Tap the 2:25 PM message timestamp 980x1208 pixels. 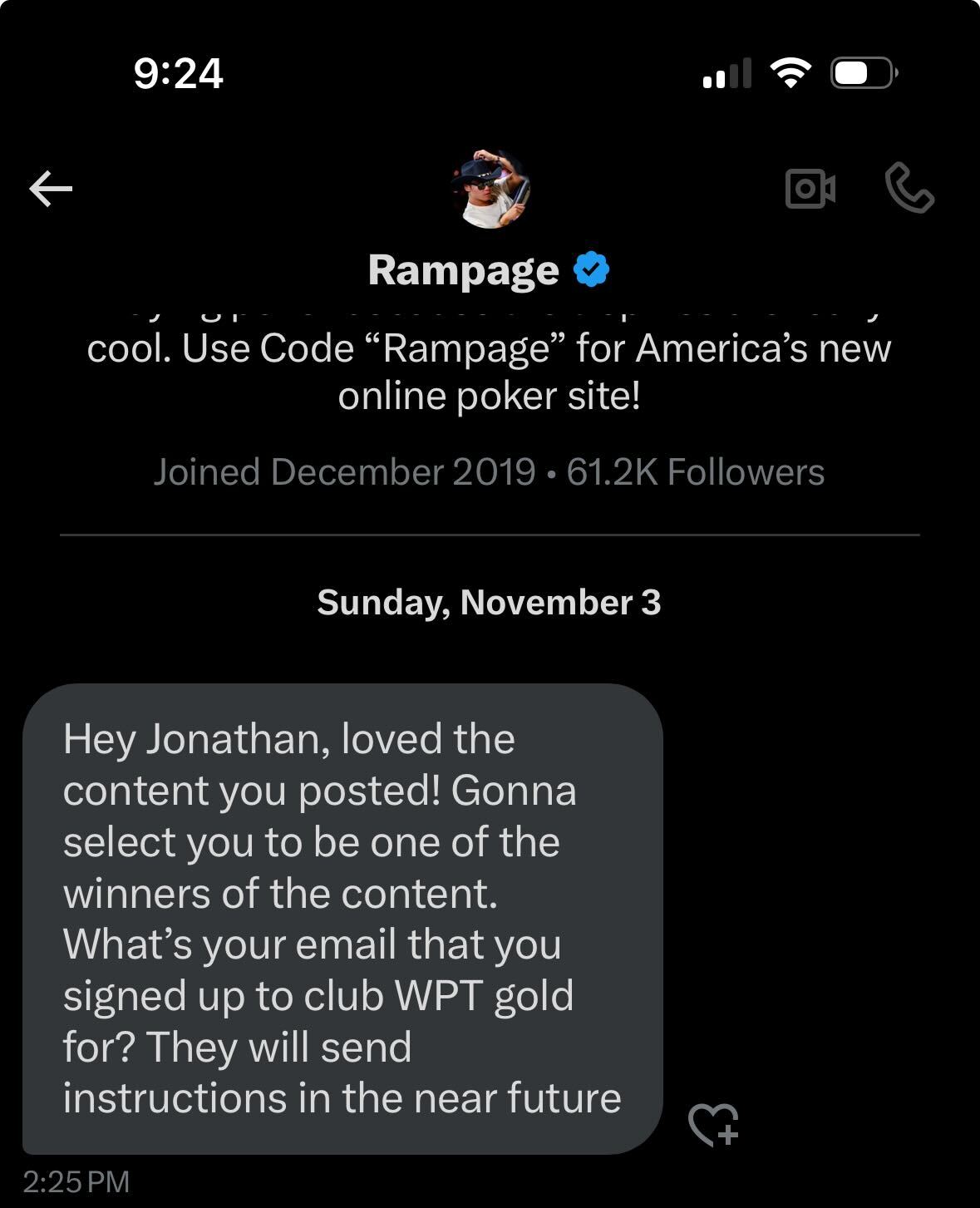(77, 1180)
